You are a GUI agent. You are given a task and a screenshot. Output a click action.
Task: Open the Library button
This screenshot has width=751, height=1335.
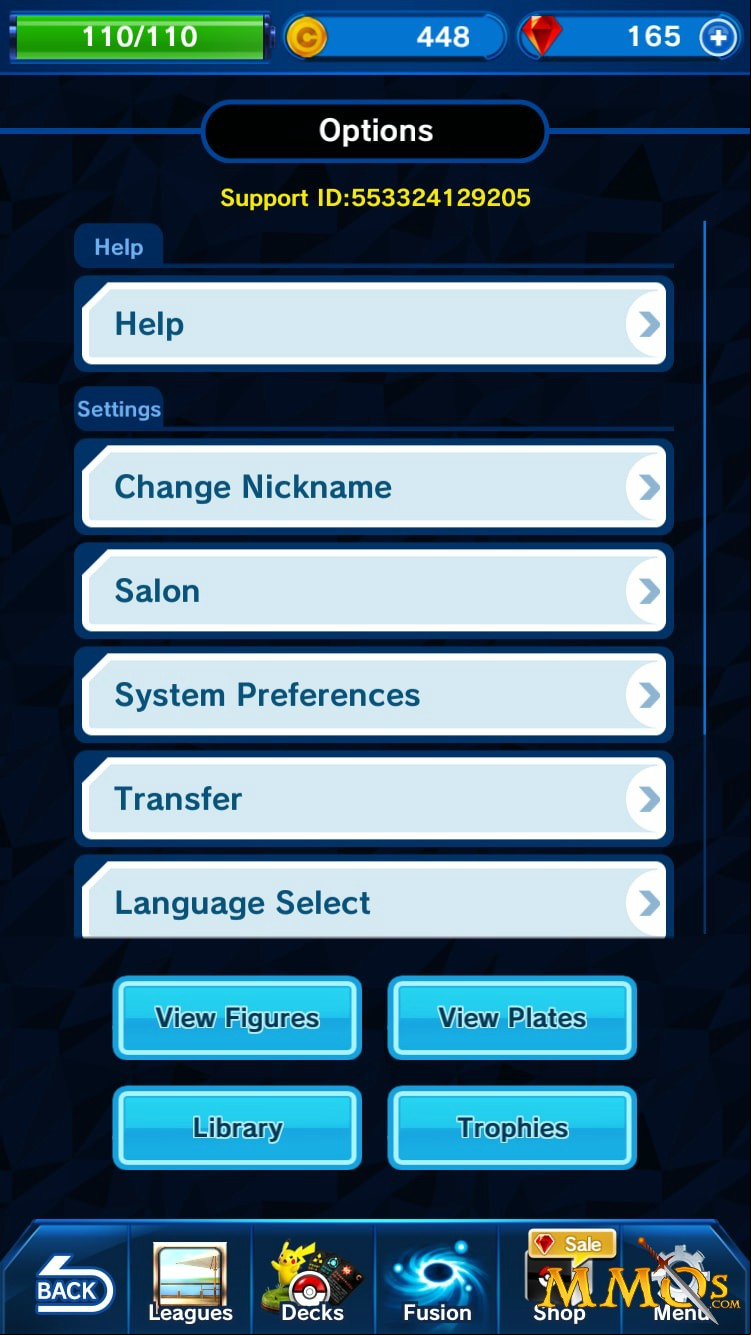(237, 1128)
